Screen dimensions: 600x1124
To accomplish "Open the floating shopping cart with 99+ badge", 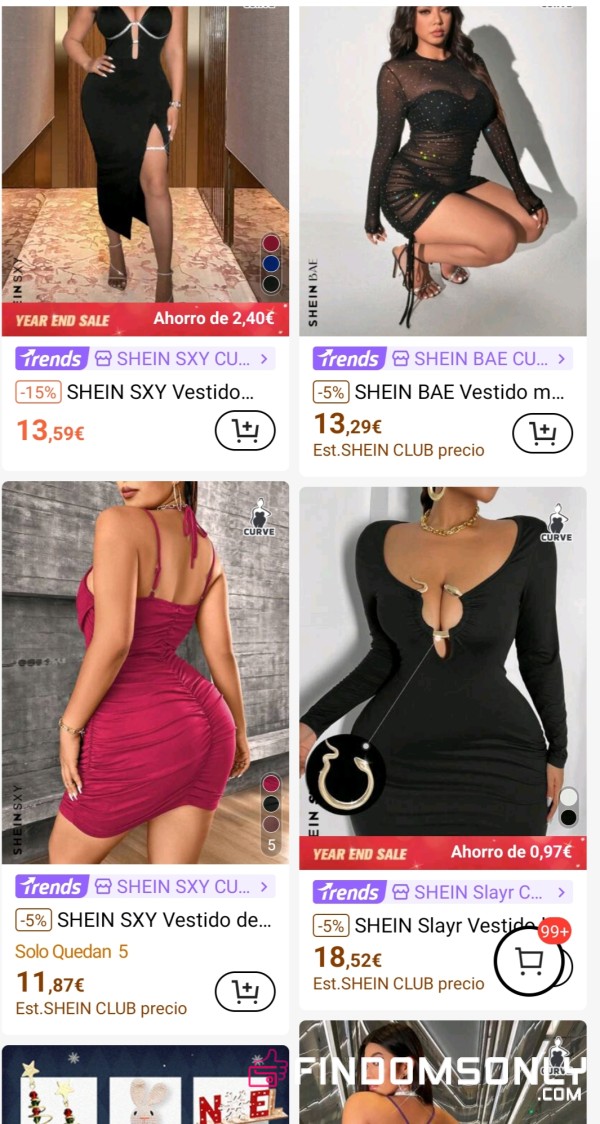I will pos(531,961).
